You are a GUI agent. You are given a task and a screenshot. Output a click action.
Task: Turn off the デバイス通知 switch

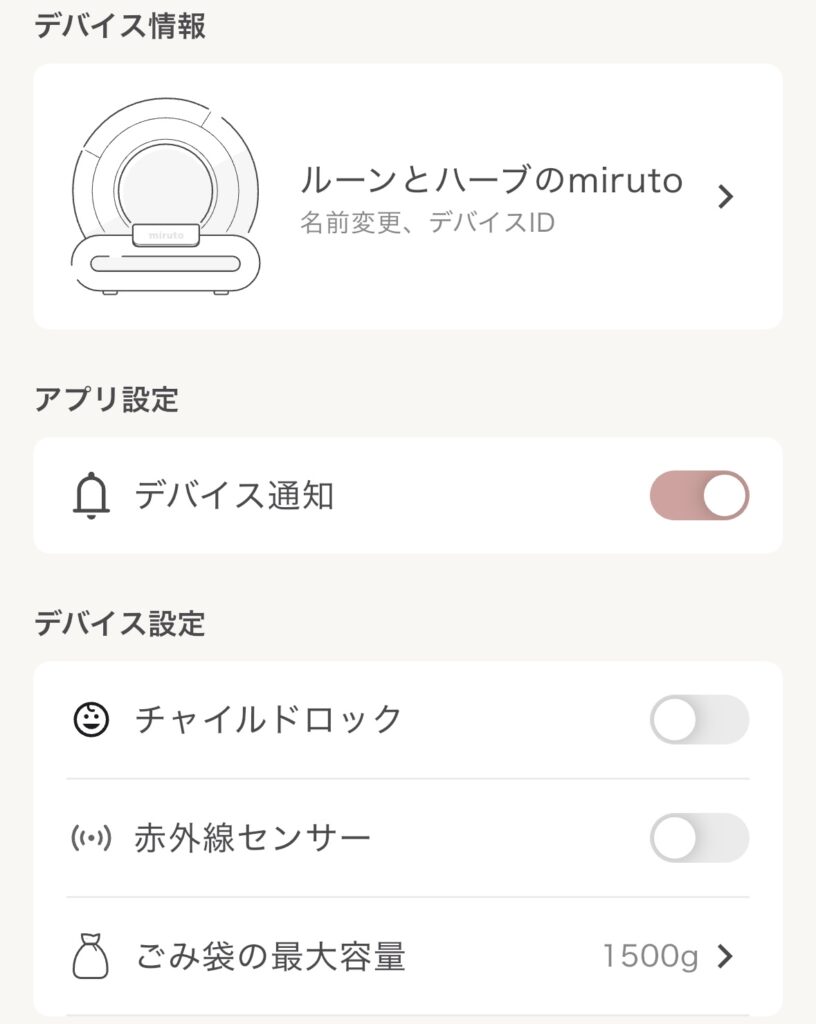coord(699,495)
